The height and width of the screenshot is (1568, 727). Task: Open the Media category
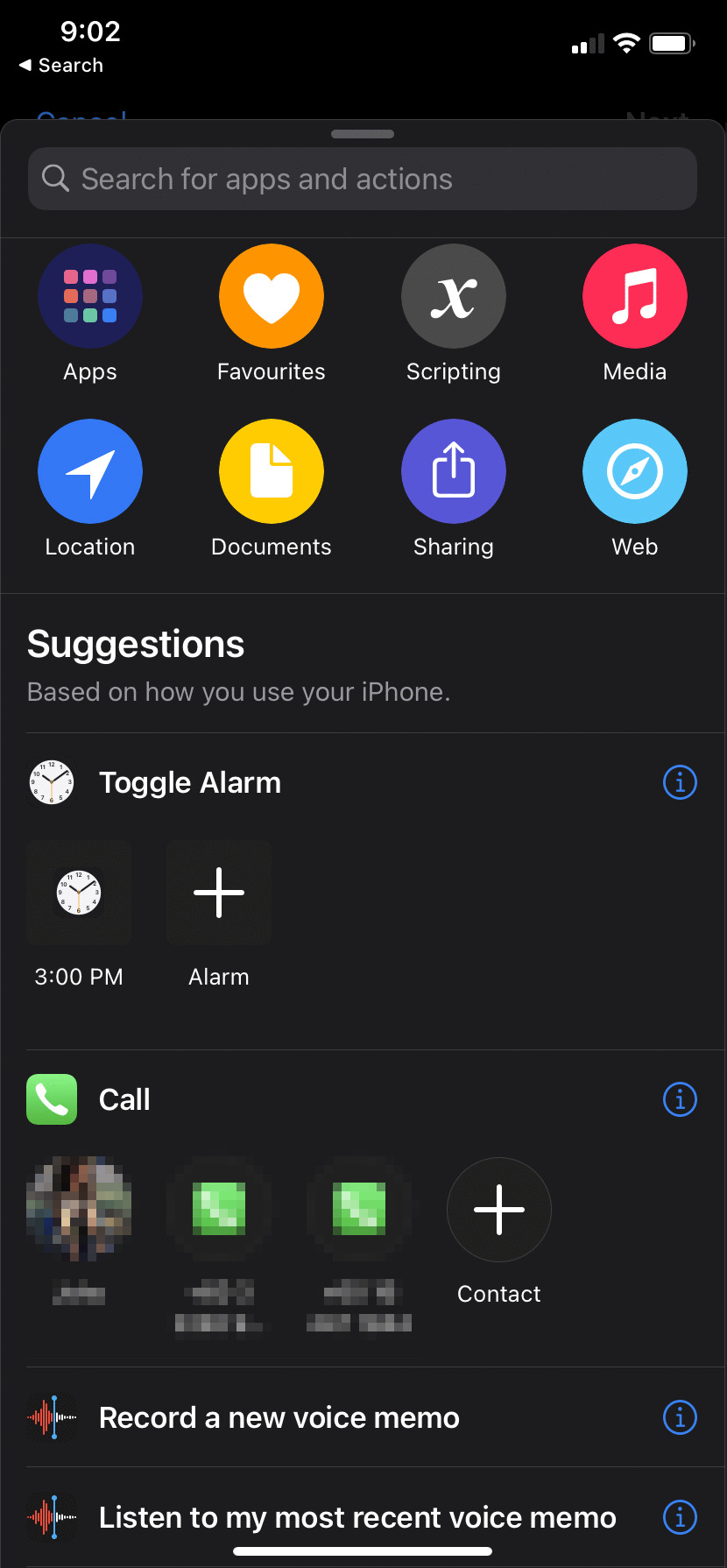[634, 297]
